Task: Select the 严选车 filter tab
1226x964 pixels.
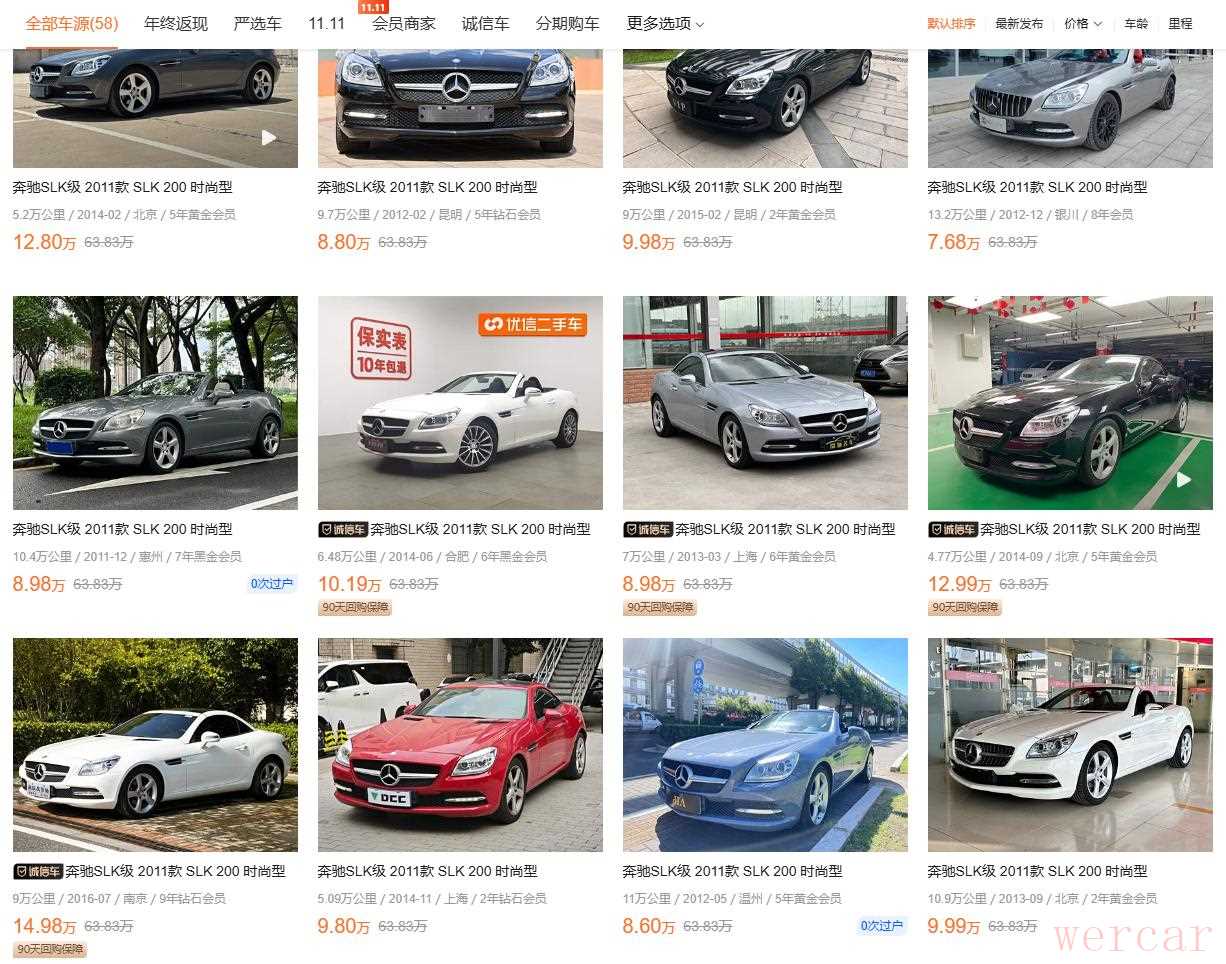Action: click(x=257, y=23)
